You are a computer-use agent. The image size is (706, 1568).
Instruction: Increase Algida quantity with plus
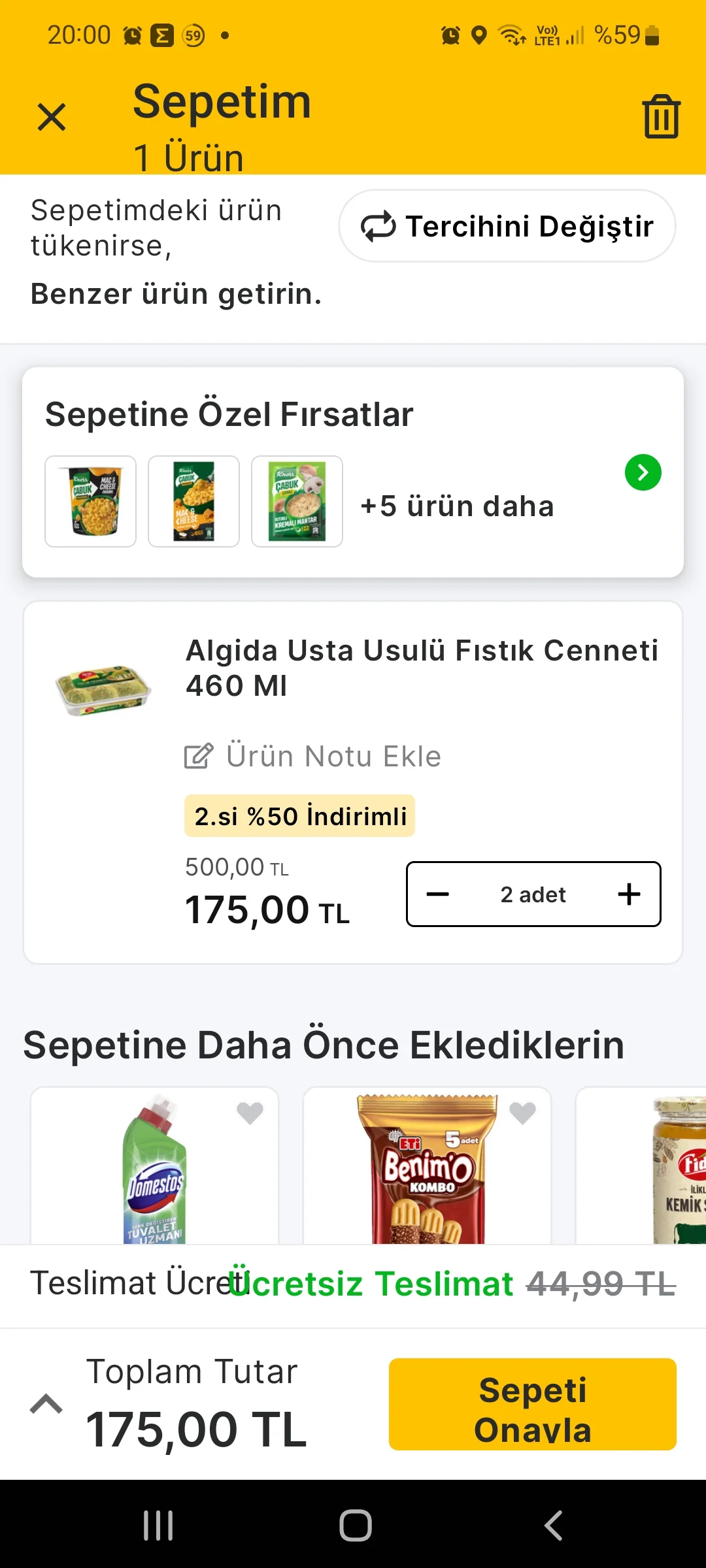point(629,894)
